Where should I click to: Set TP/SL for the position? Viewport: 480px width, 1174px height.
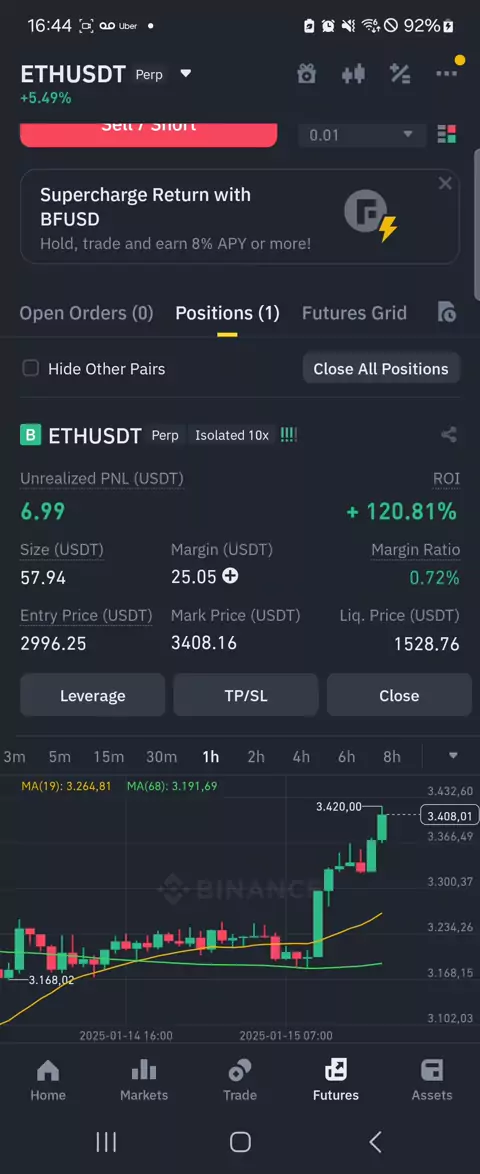click(246, 696)
